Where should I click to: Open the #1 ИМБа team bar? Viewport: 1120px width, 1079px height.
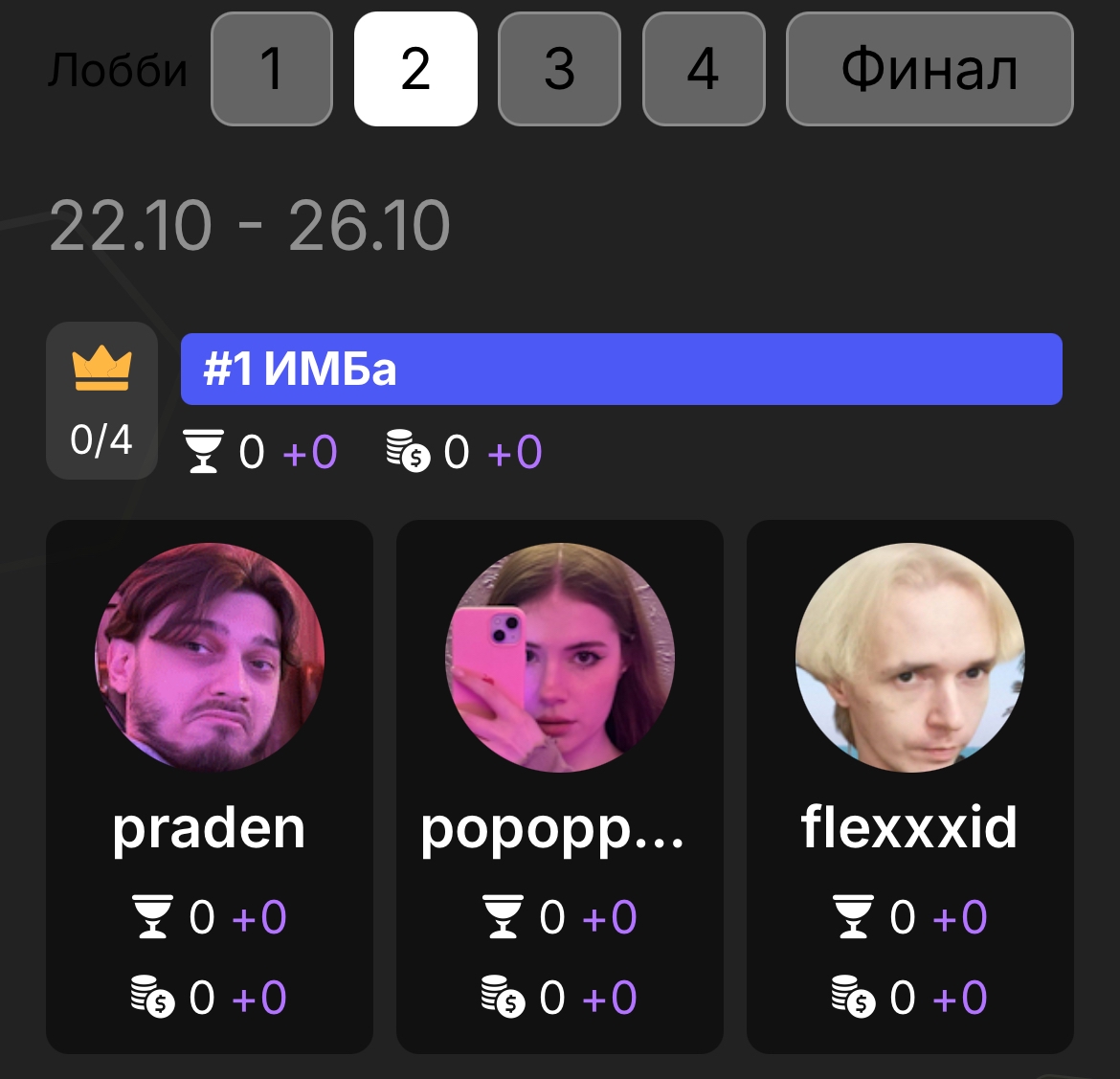pos(621,370)
